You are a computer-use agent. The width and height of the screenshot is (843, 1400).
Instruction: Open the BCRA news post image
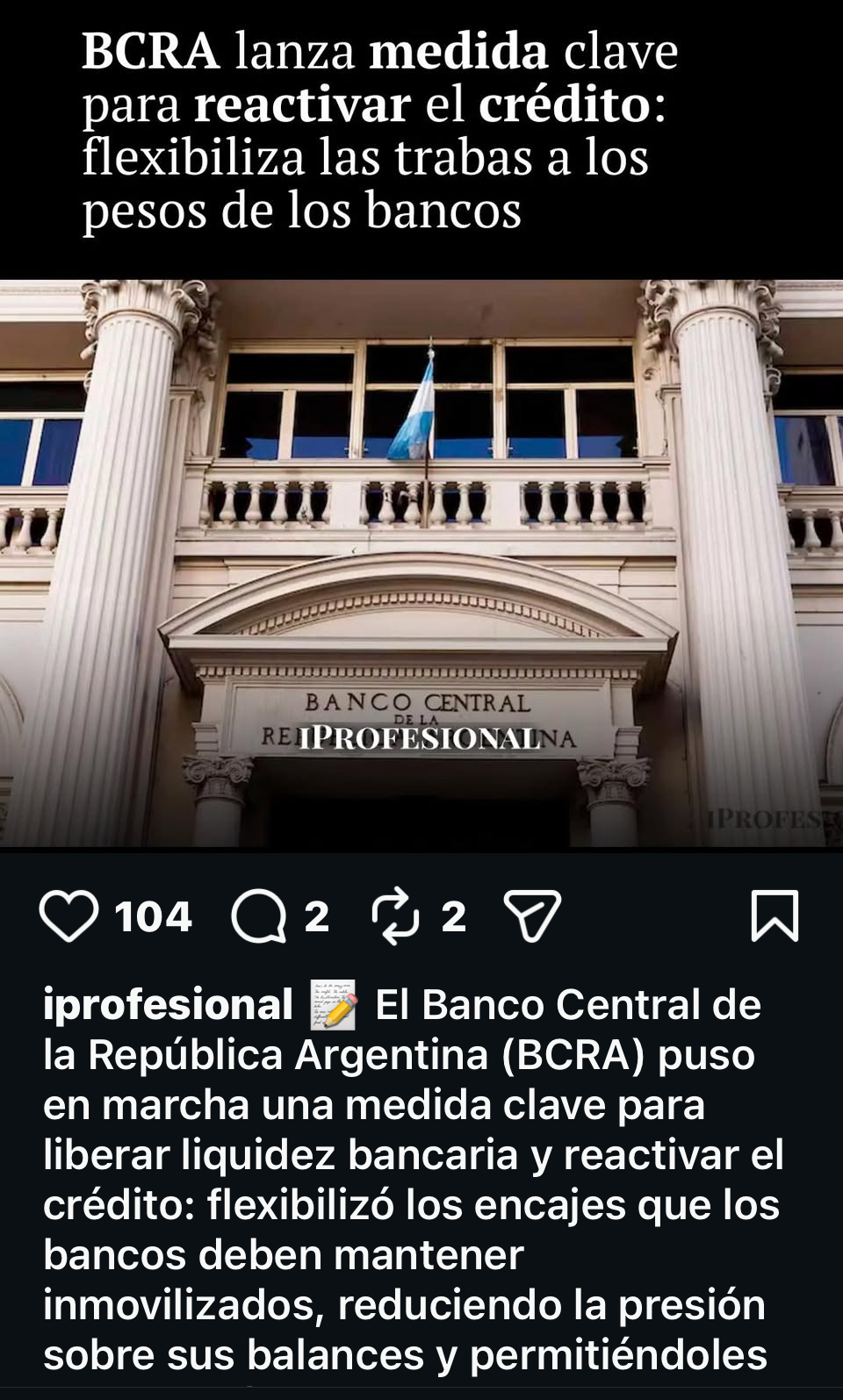tap(421, 562)
